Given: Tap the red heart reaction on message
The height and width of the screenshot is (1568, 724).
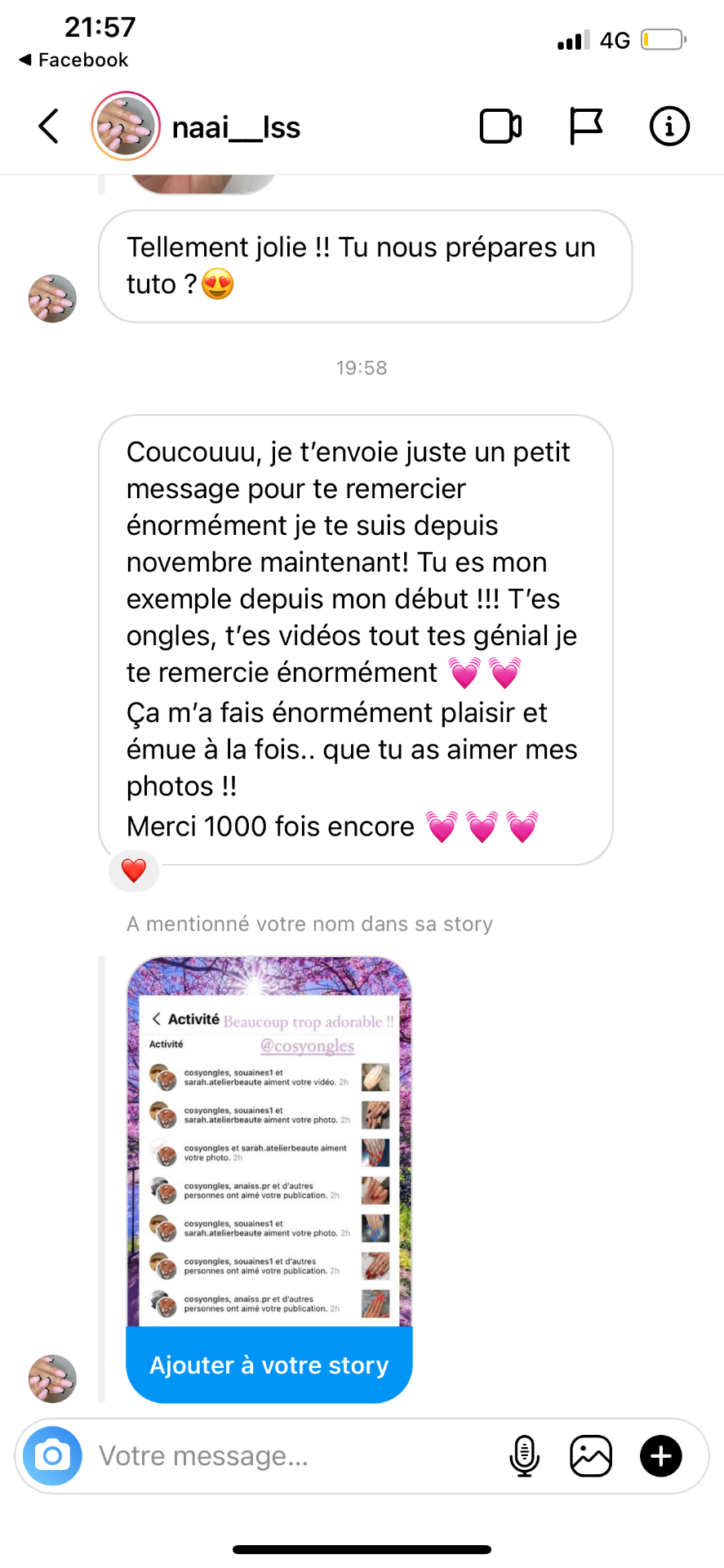Looking at the screenshot, I should pos(134,871).
